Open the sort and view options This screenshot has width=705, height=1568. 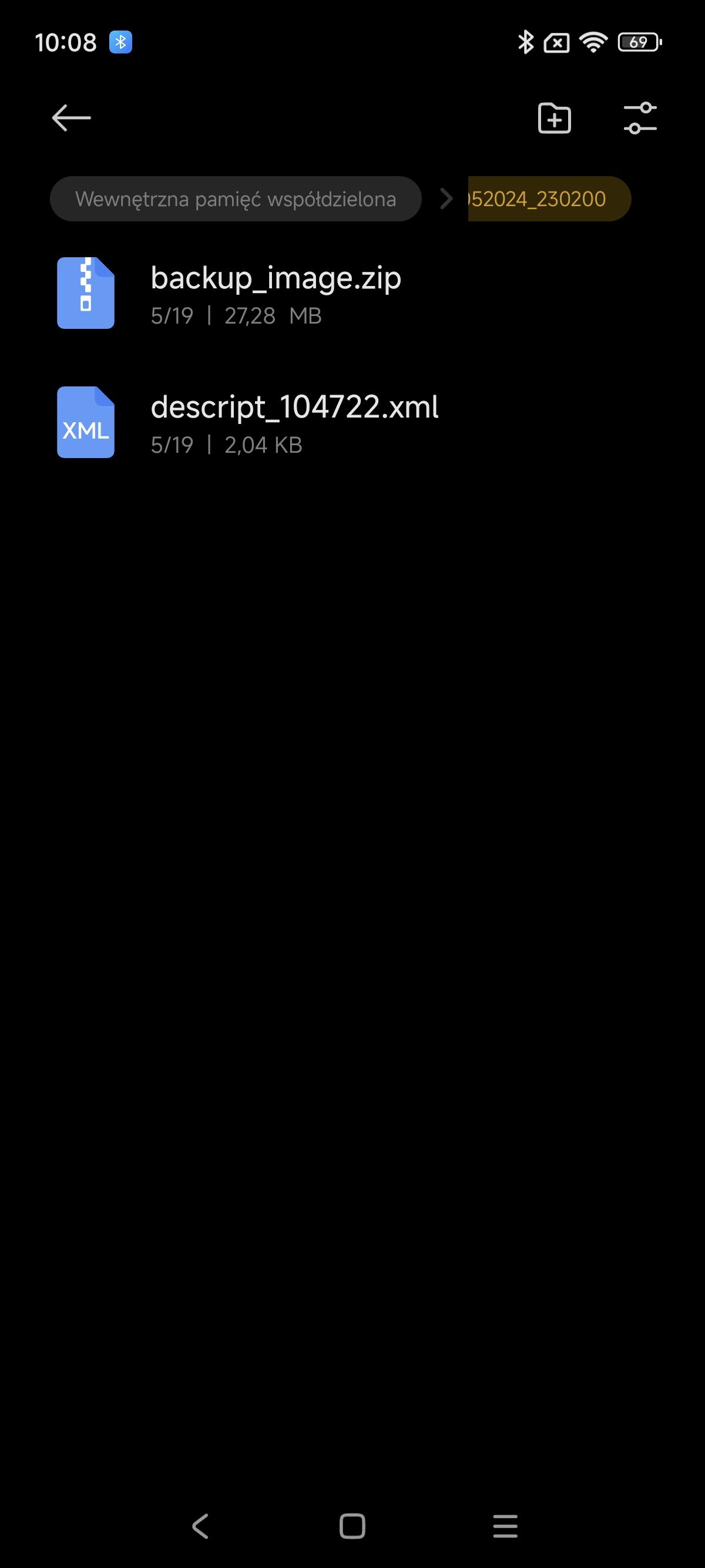pos(640,118)
